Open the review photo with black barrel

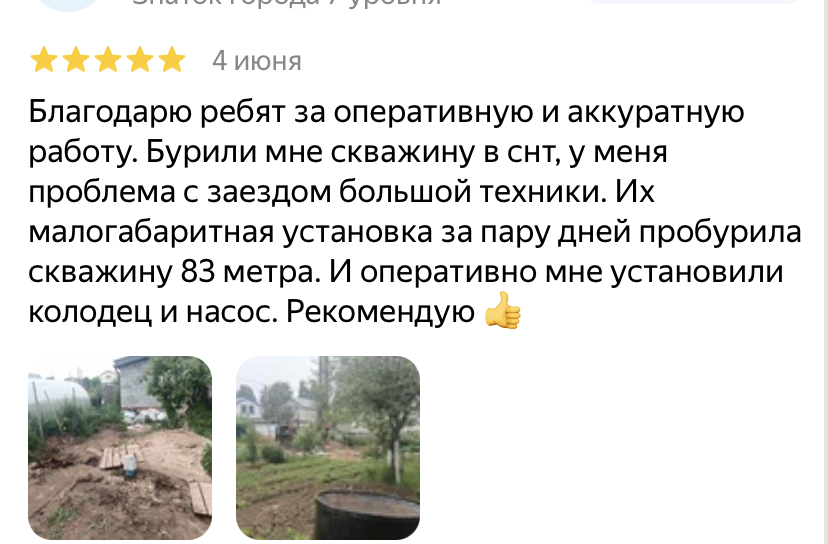tap(327, 449)
